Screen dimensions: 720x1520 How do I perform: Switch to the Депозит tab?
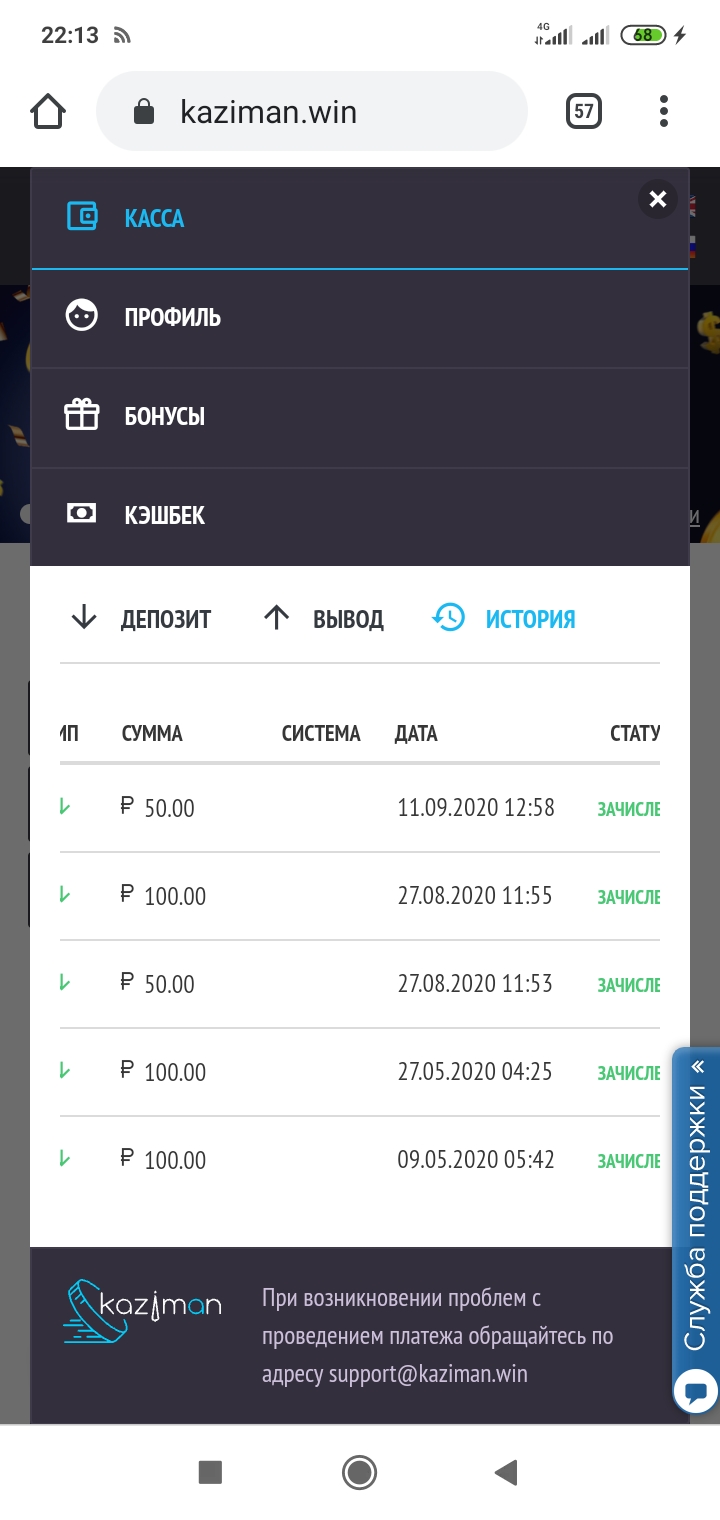141,619
